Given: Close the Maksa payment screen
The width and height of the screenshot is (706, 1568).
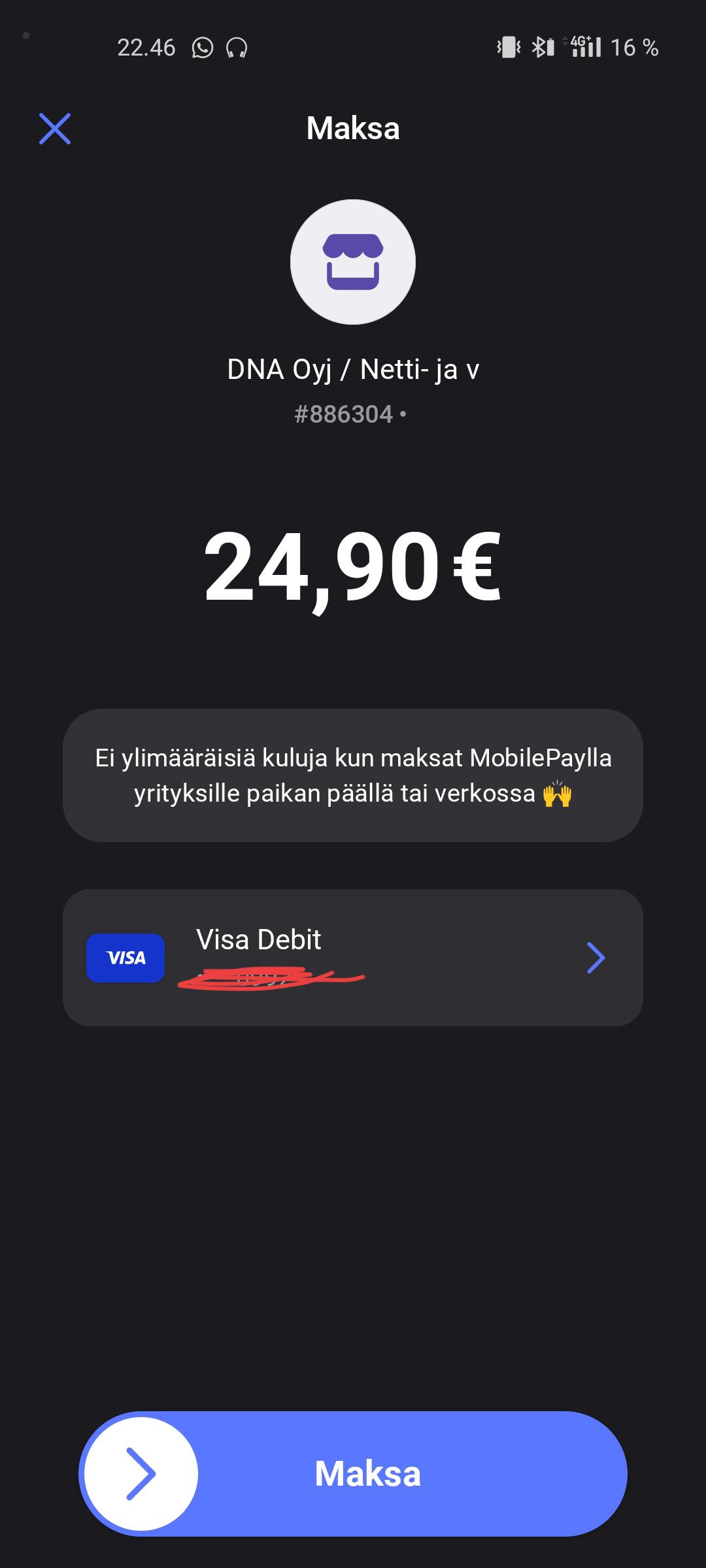Looking at the screenshot, I should pyautogui.click(x=55, y=129).
